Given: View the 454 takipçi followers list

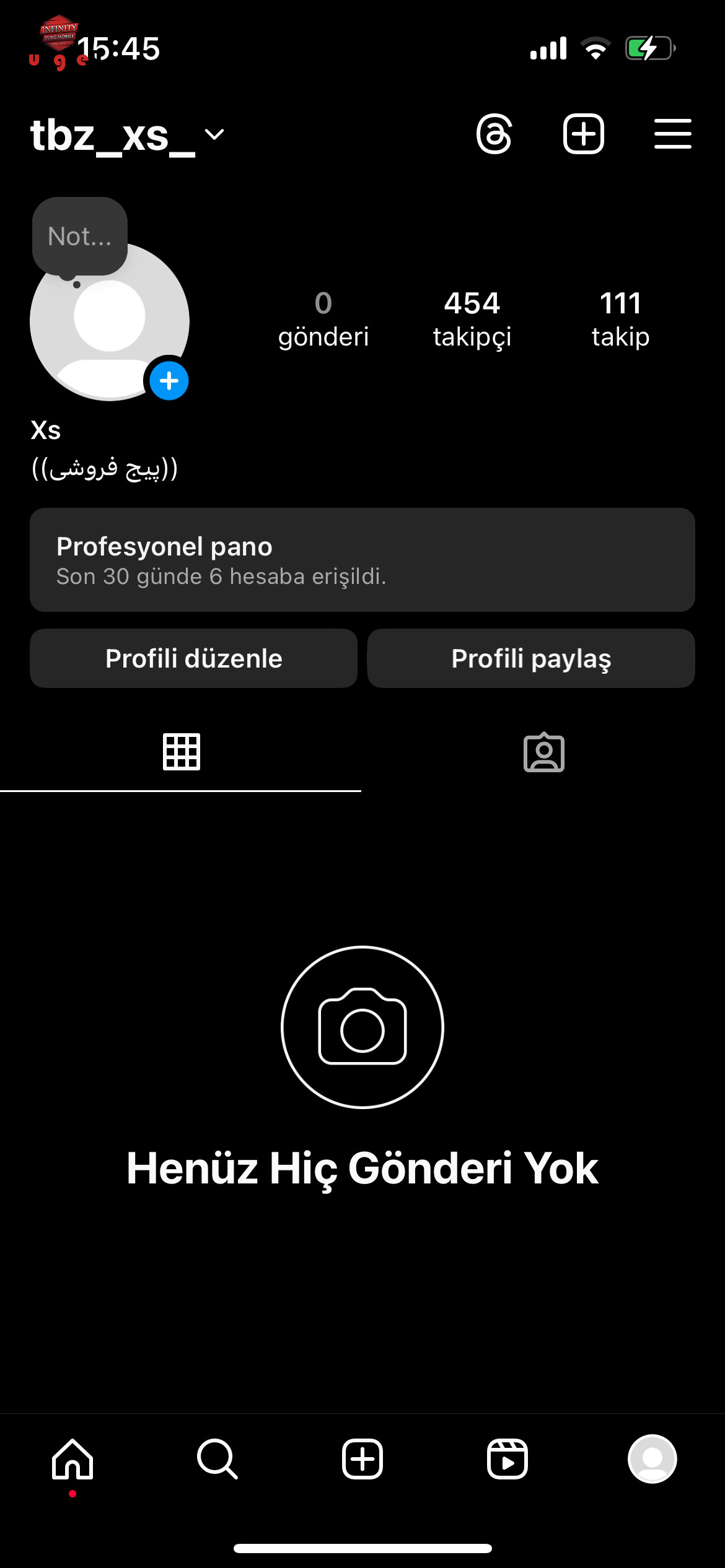Looking at the screenshot, I should tap(472, 320).
